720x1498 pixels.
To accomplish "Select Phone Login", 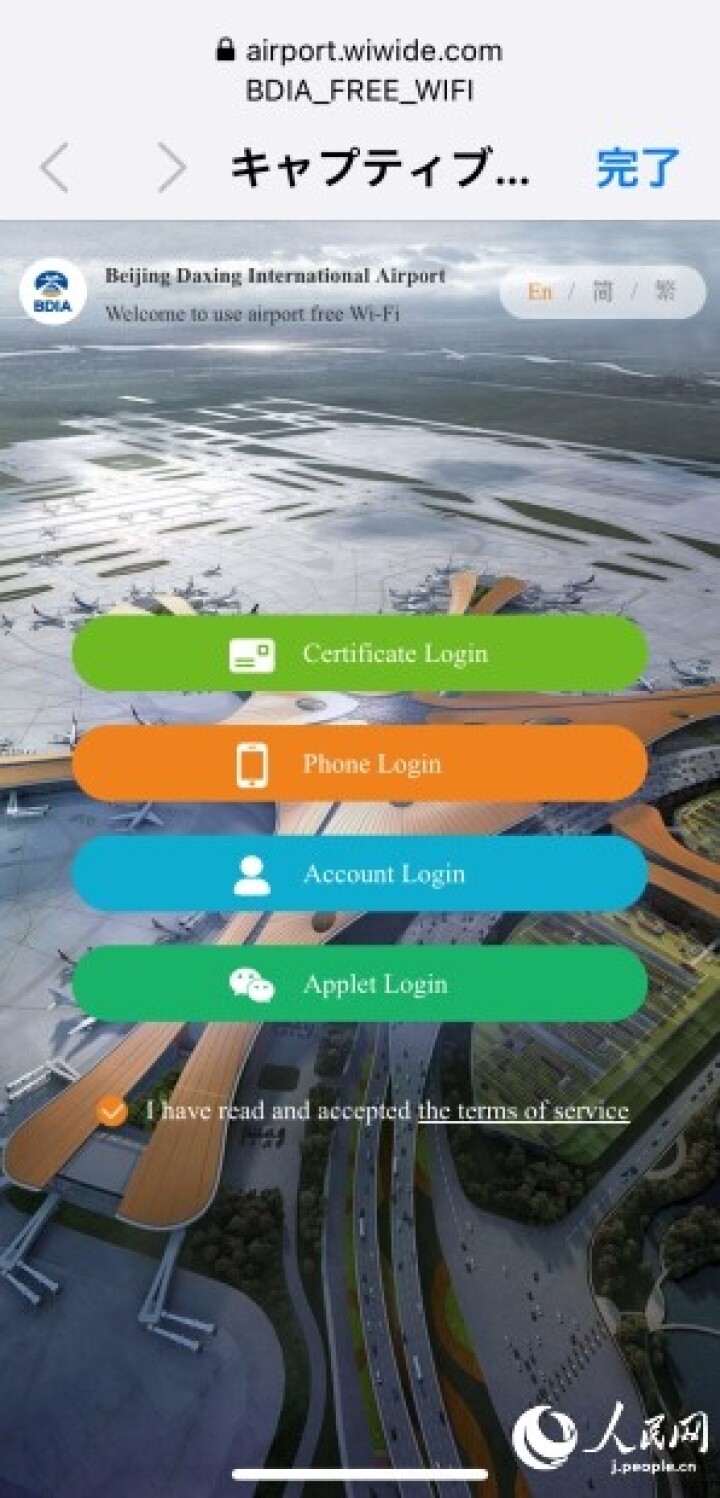I will (x=360, y=764).
